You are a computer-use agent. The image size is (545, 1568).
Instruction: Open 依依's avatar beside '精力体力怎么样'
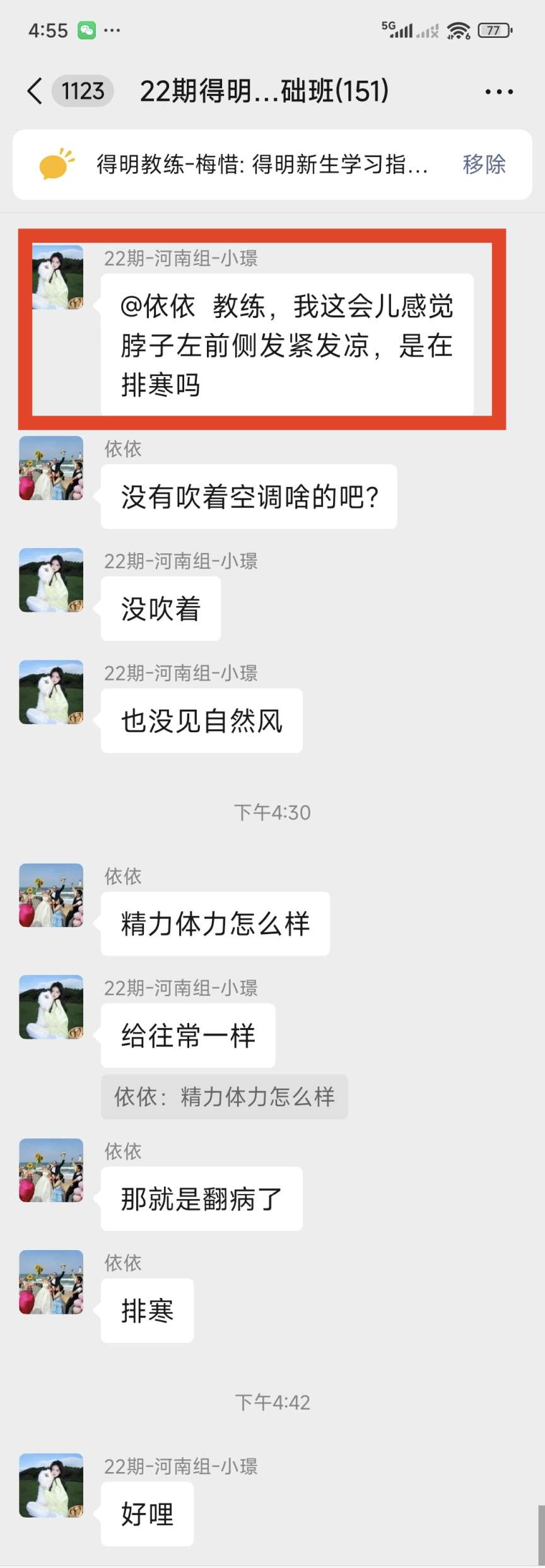pyautogui.click(x=51, y=895)
